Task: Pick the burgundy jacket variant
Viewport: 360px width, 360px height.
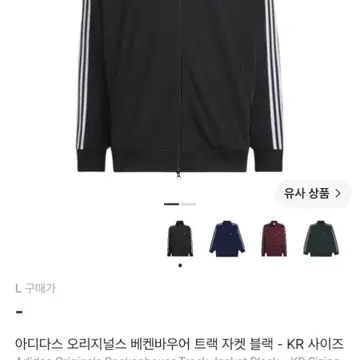Action: pyautogui.click(x=274, y=238)
